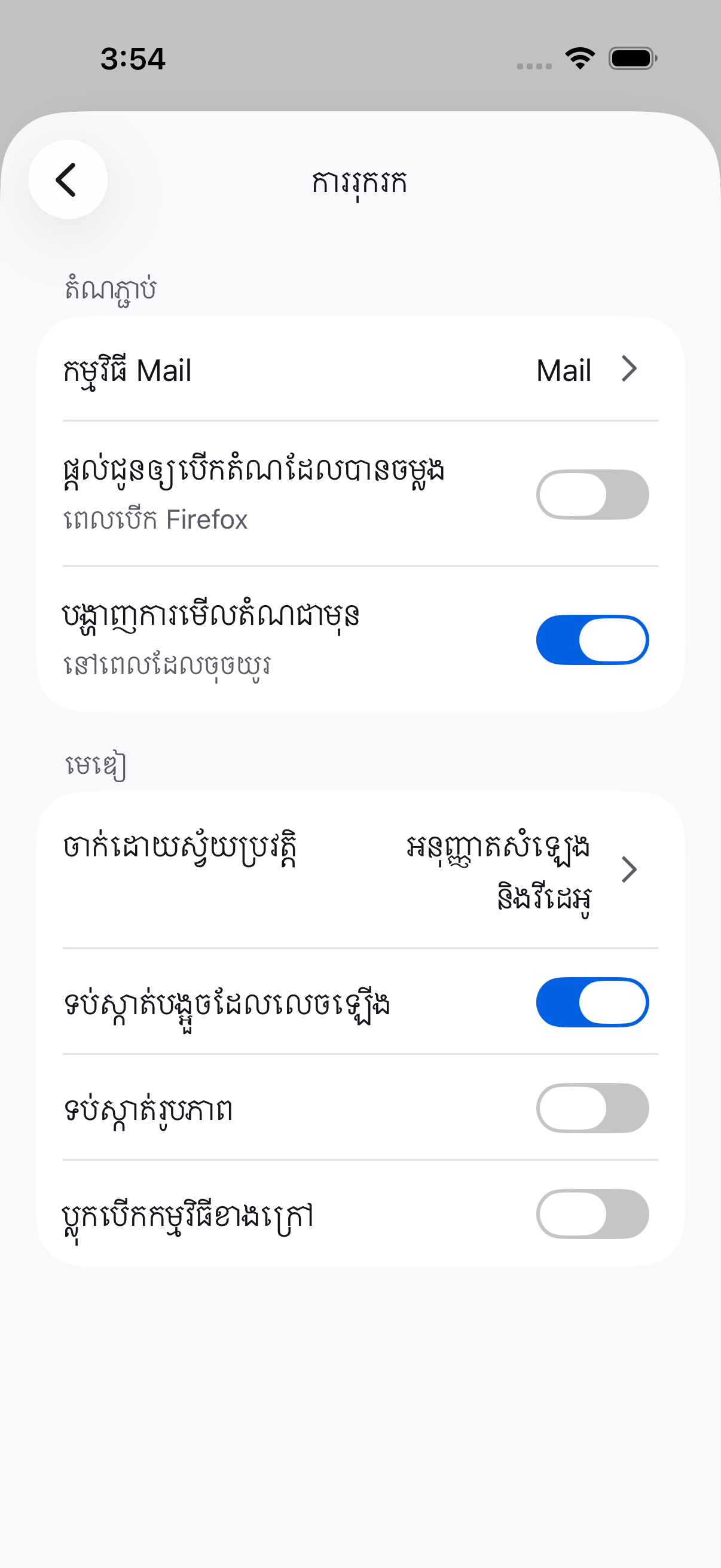This screenshot has width=721, height=1568.
Task: Enable ទប់ស្កាត់រូបភាព block images switch
Action: (592, 1108)
